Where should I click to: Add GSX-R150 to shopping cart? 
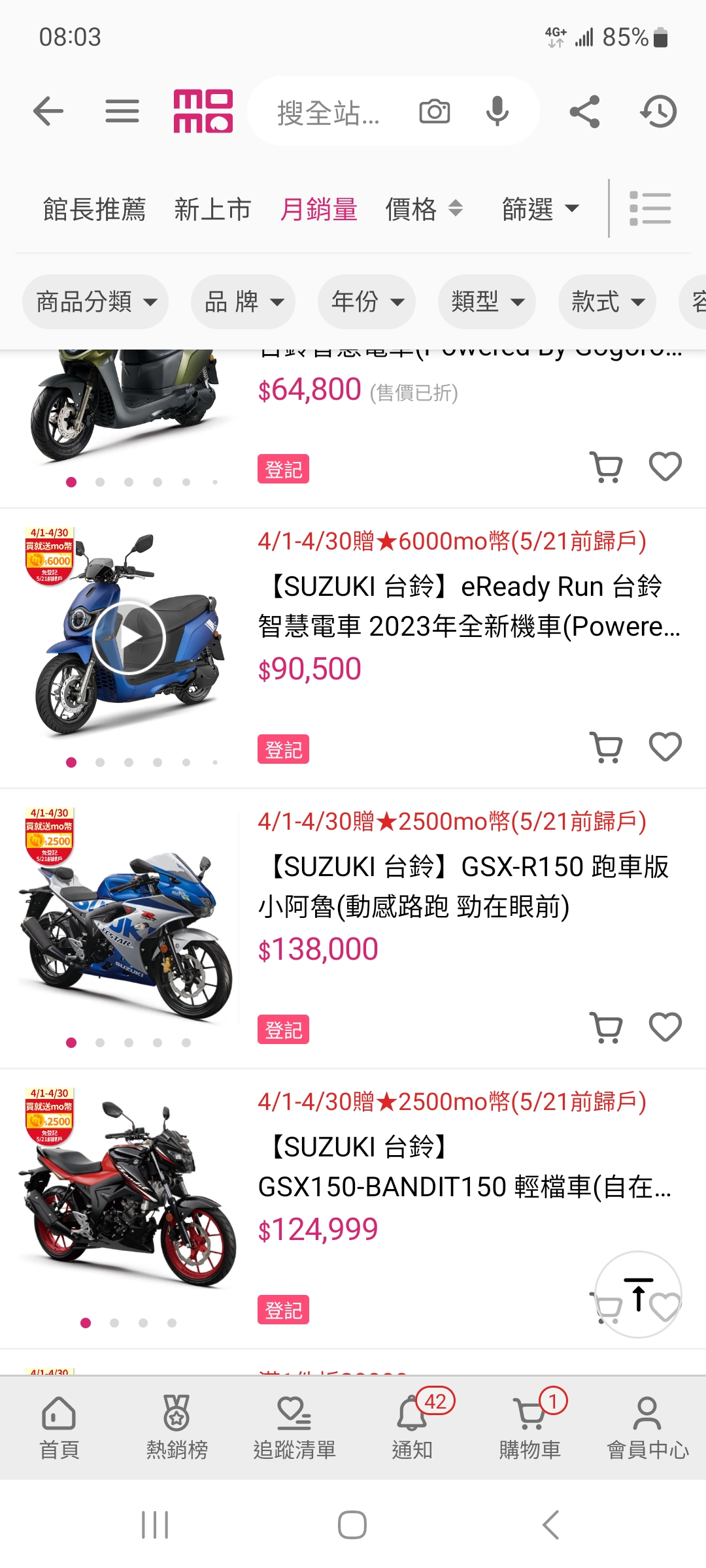[606, 1028]
